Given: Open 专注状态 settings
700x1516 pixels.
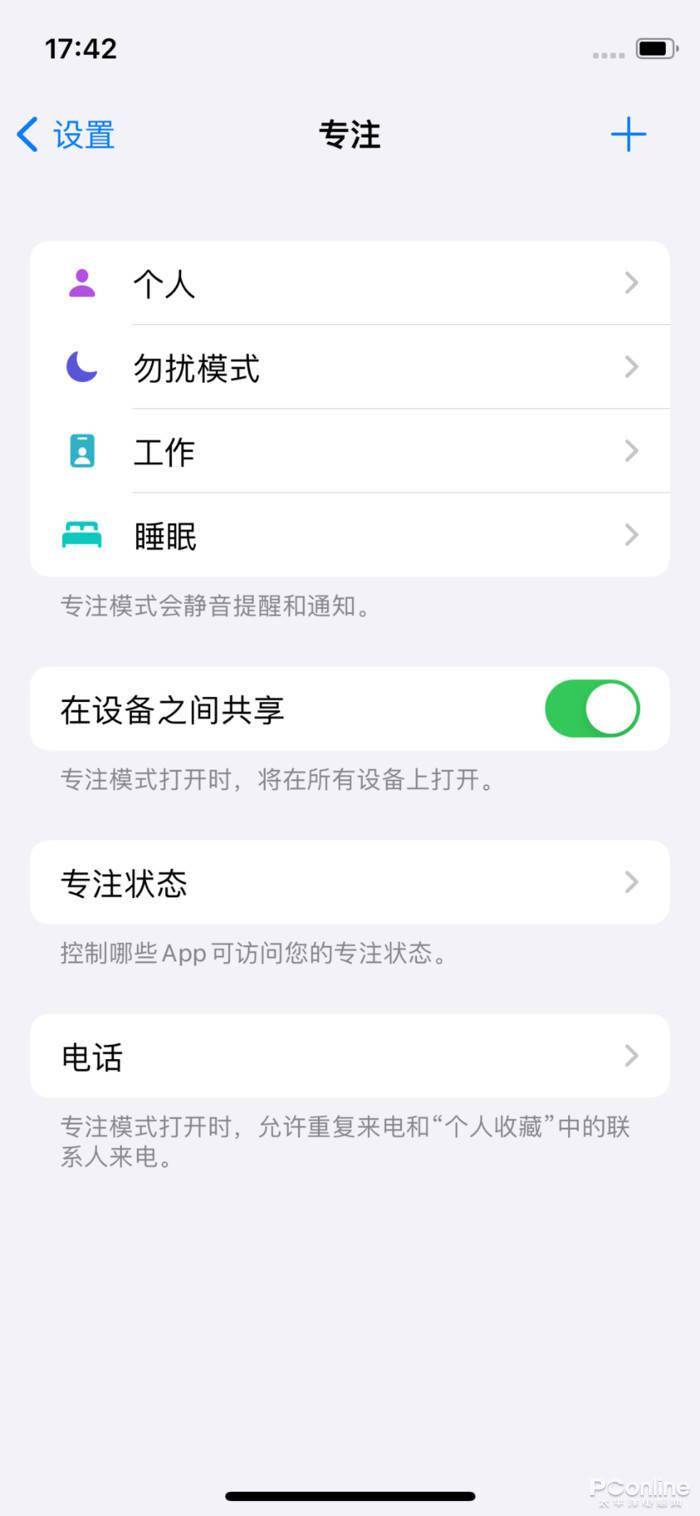Looking at the screenshot, I should coord(349,883).
